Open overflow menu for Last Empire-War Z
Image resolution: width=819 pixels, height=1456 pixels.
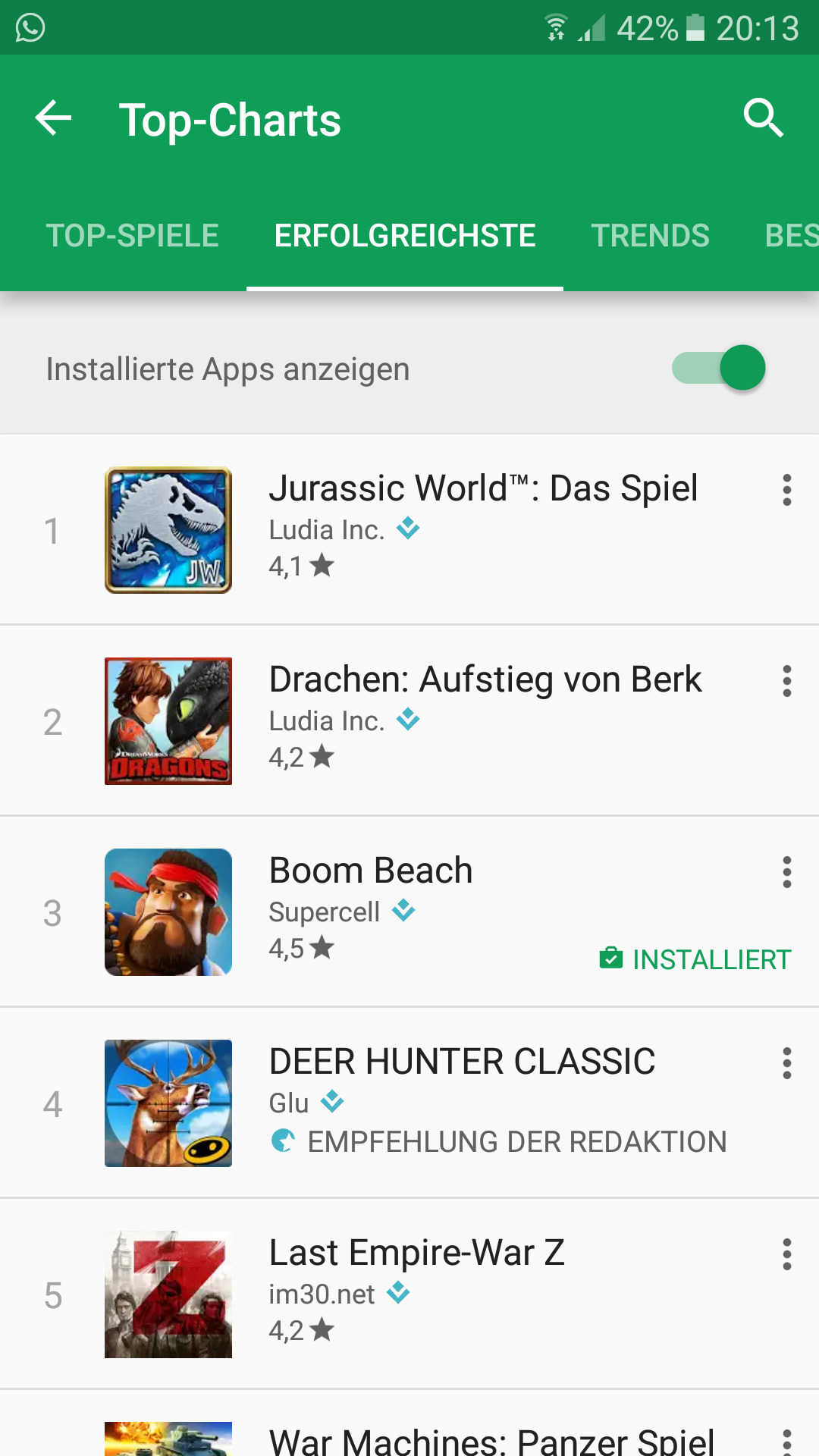point(787,1255)
